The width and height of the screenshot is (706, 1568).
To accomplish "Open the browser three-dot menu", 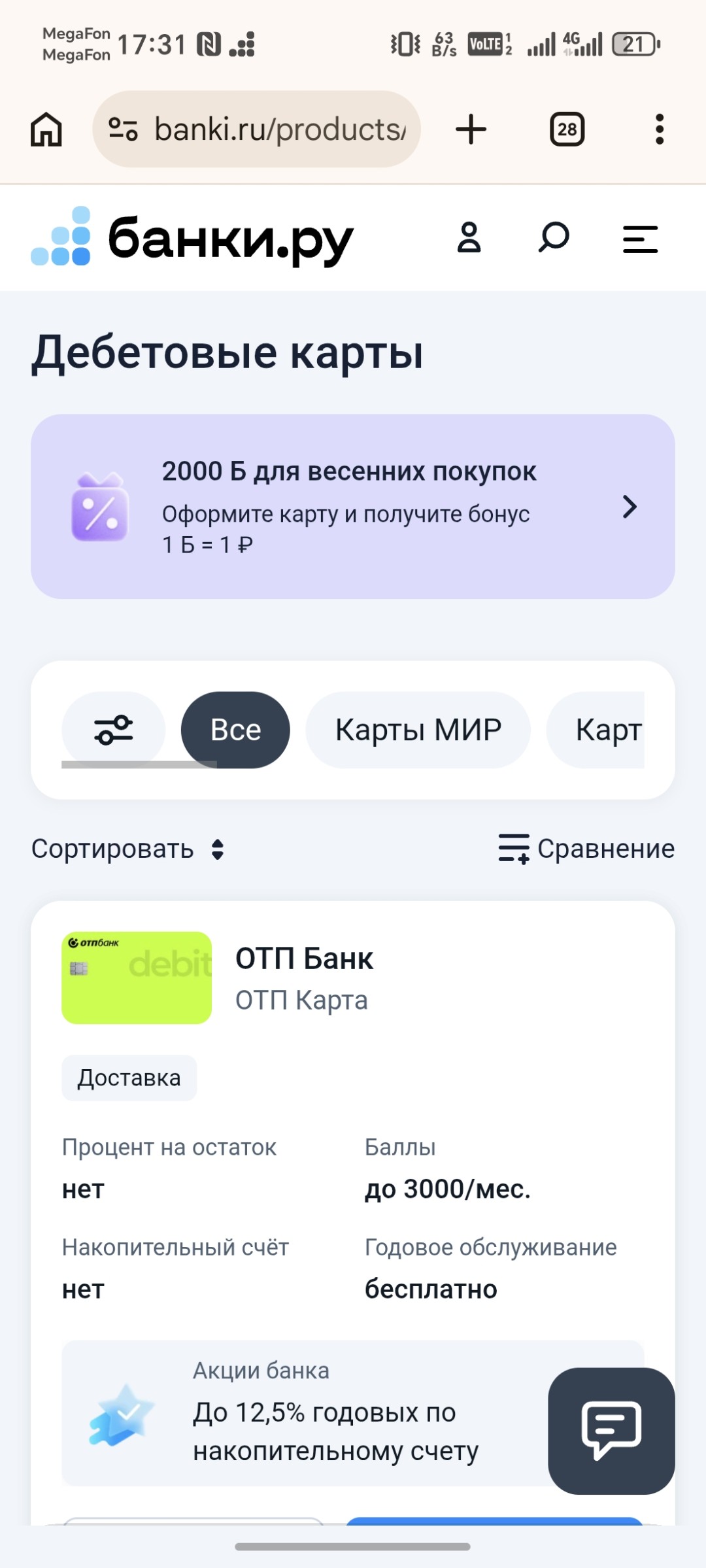I will (660, 128).
